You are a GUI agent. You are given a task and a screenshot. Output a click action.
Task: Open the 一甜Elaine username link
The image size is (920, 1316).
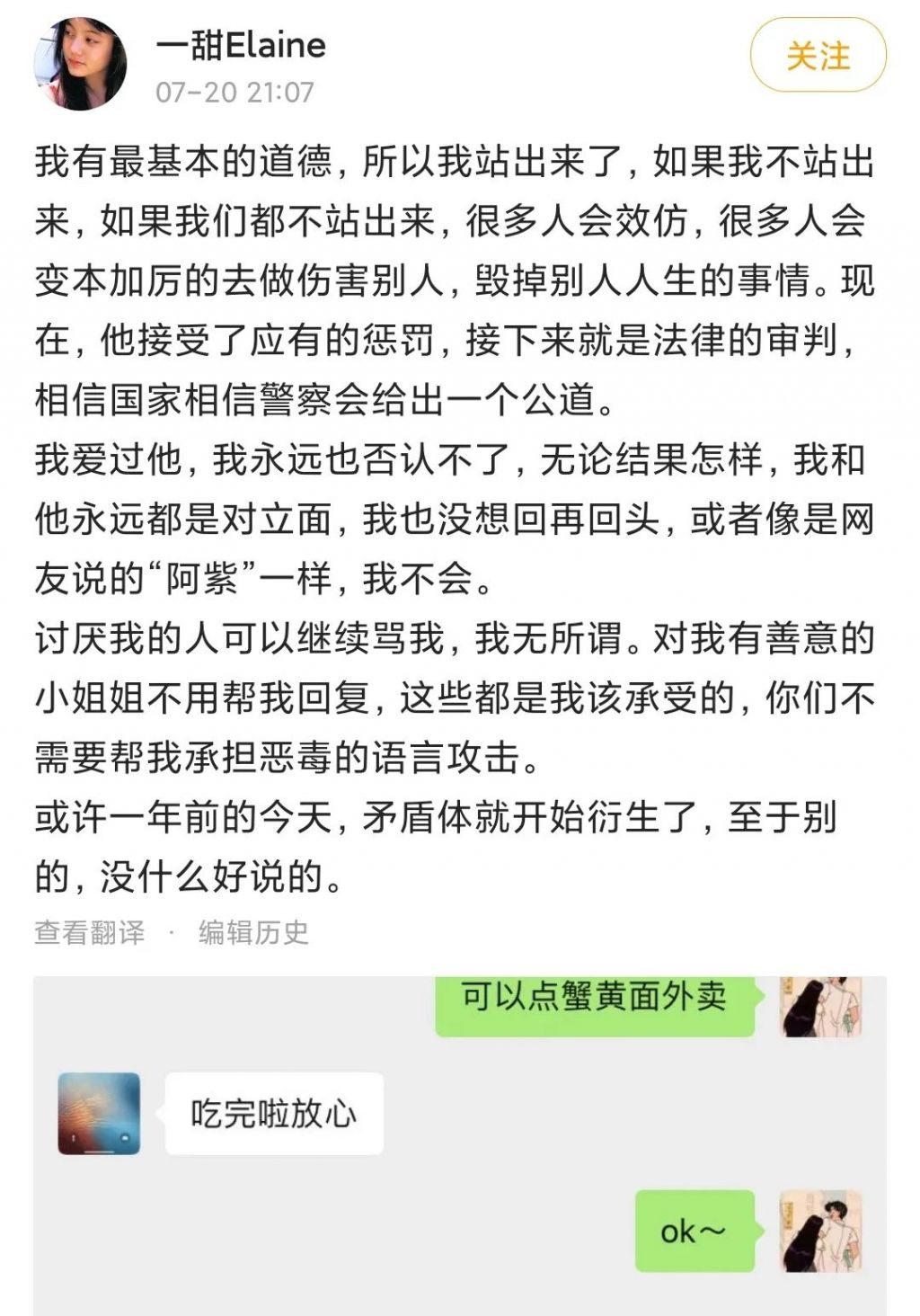coord(241,44)
